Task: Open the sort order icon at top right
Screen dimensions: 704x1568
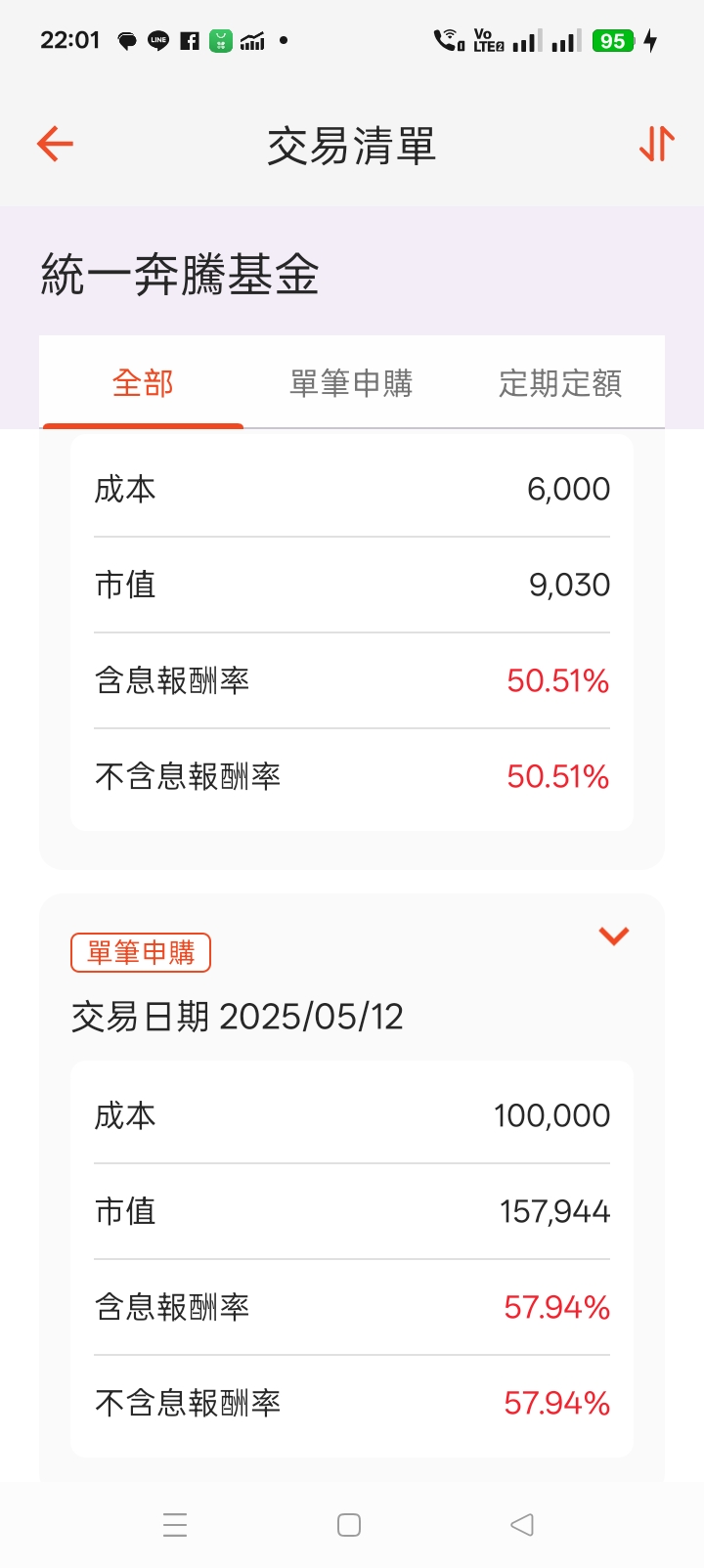Action: 655,143
